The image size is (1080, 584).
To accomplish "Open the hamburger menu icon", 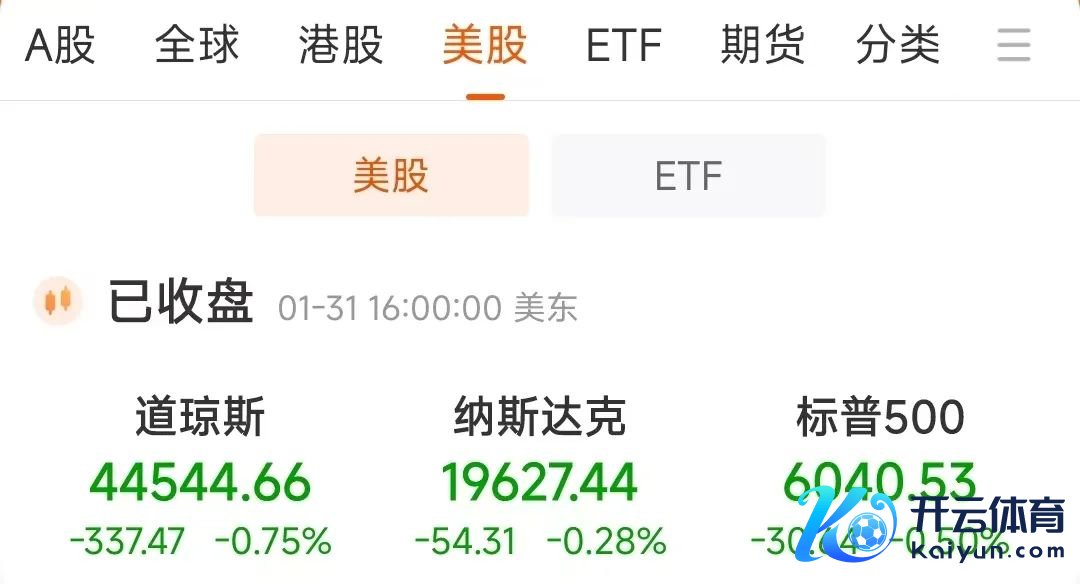I will (1013, 46).
